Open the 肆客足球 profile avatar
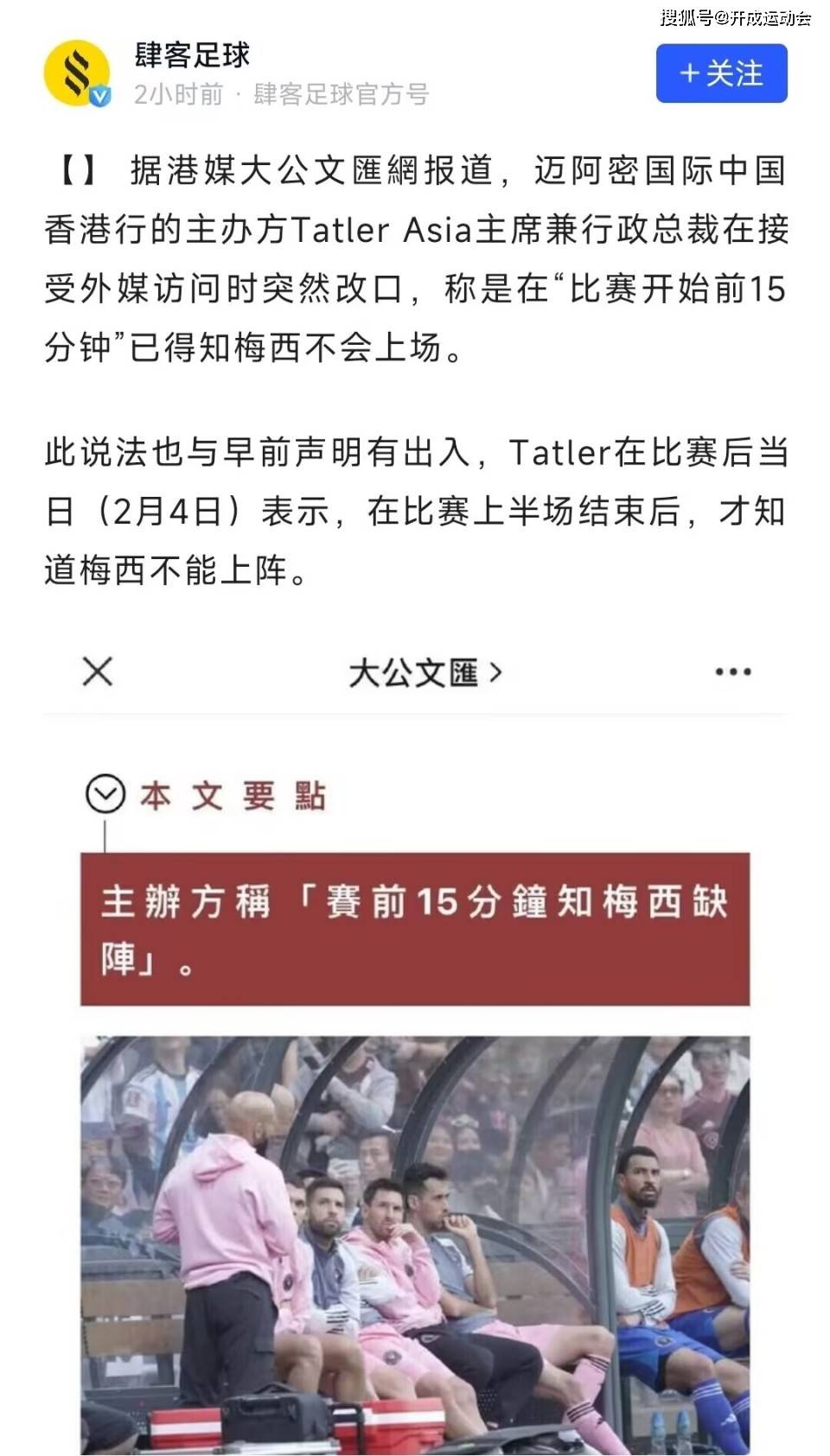 [77, 73]
